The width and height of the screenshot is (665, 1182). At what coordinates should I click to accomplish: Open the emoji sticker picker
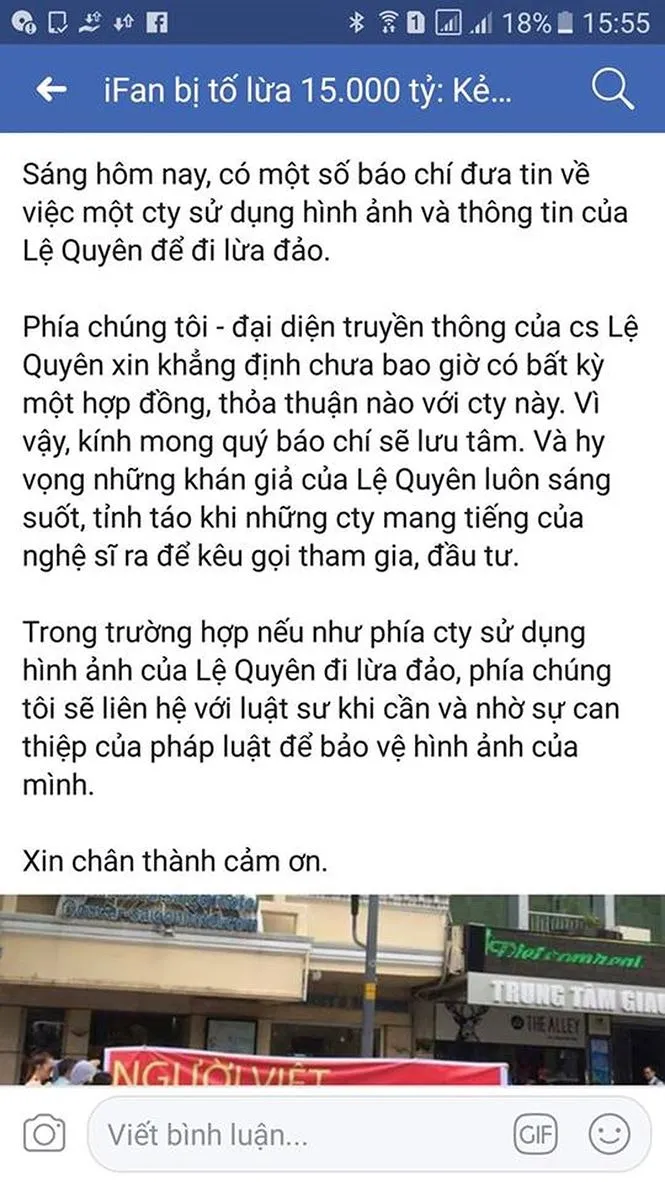[609, 1133]
